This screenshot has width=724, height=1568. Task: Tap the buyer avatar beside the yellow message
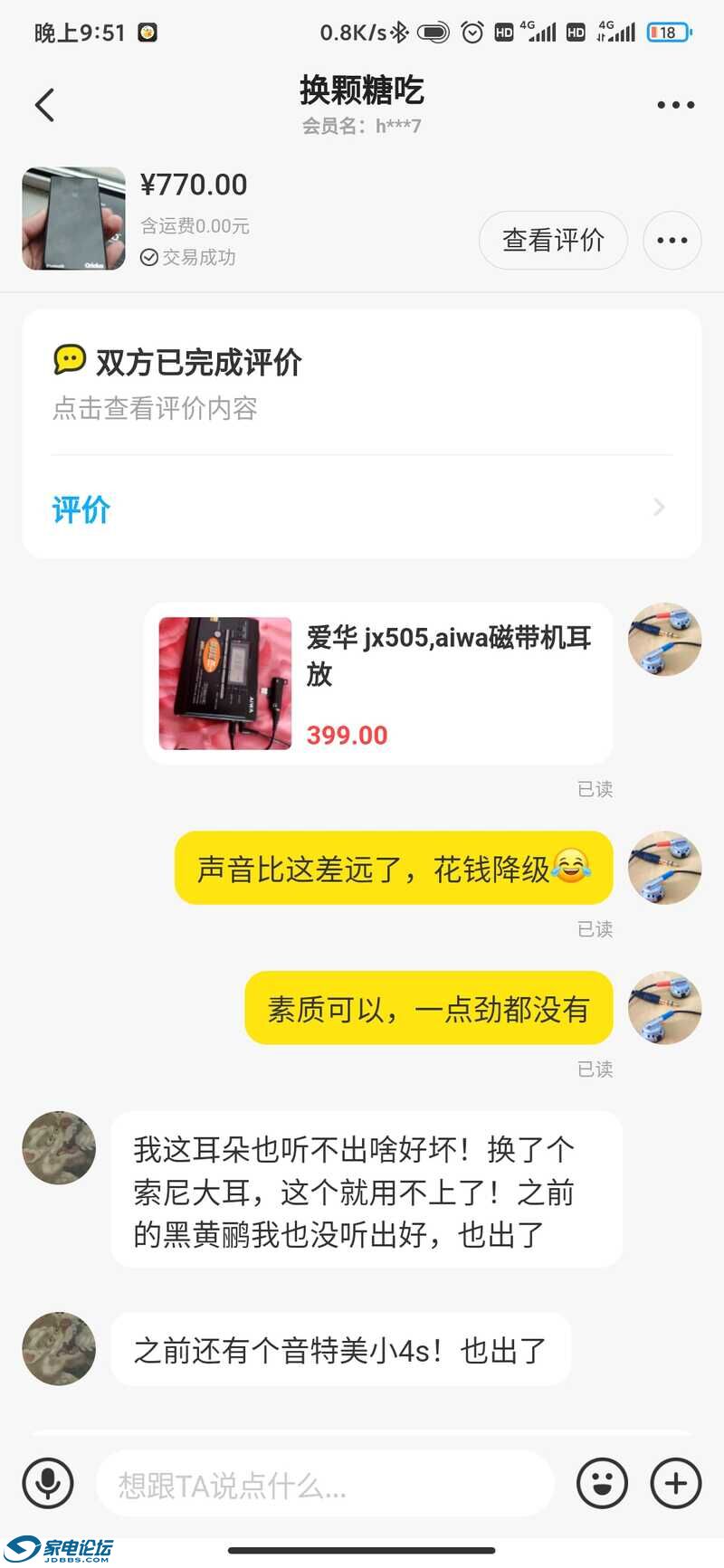point(665,868)
